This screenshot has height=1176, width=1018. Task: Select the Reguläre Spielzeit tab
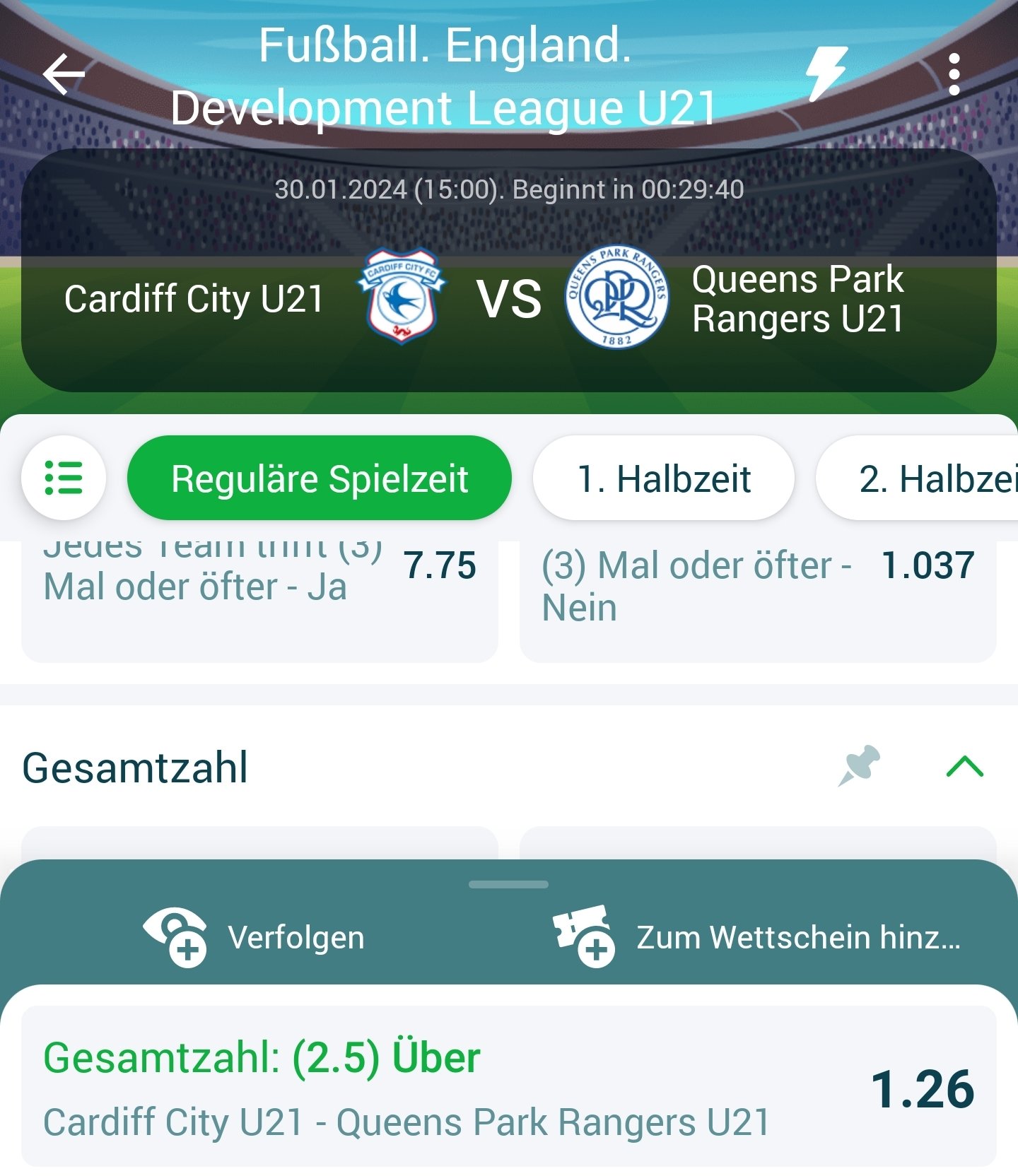click(x=319, y=478)
